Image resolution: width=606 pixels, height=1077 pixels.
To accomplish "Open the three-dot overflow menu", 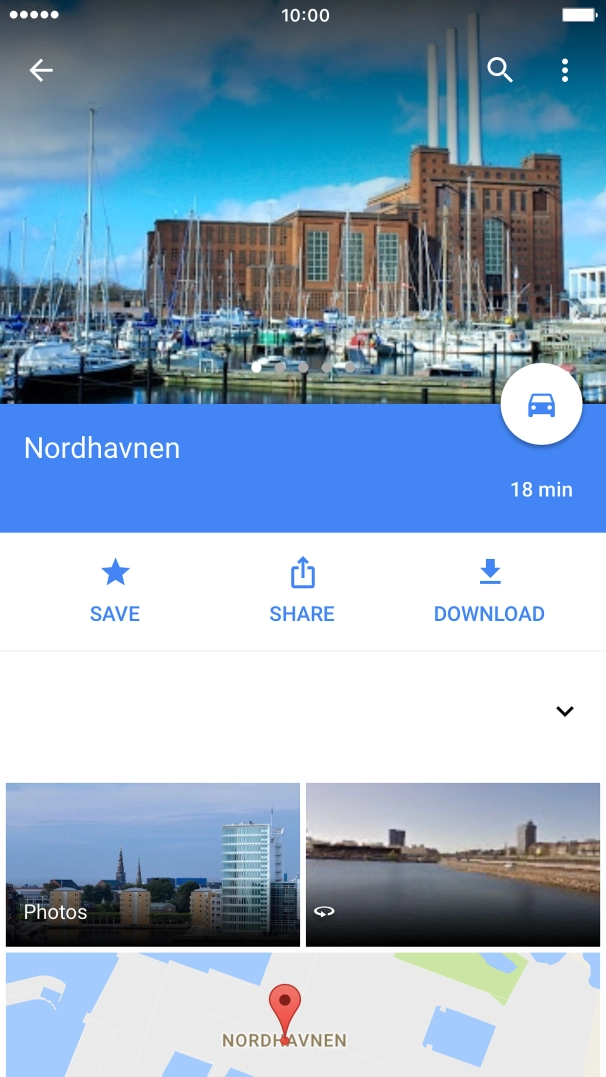I will pyautogui.click(x=565, y=70).
